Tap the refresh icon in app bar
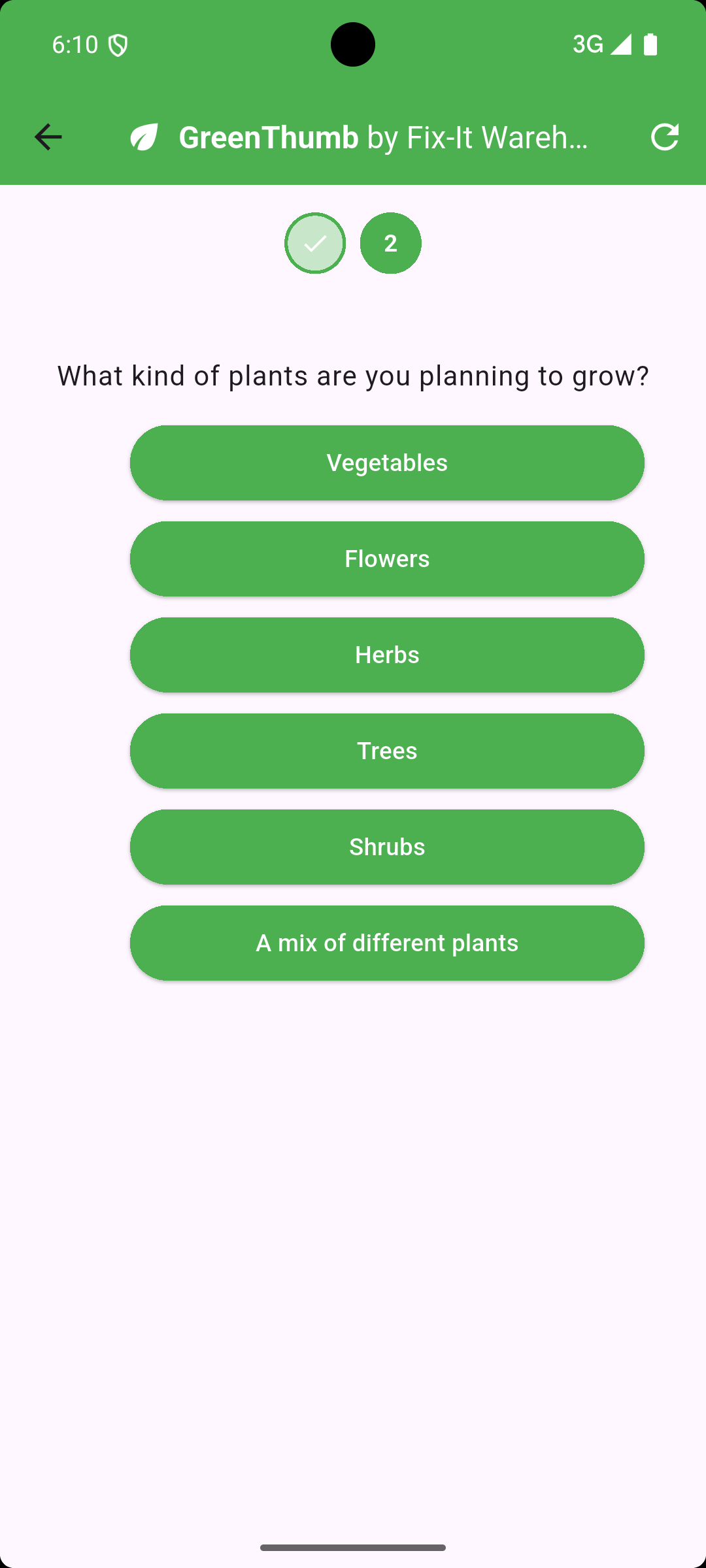The image size is (706, 1568). coord(665,137)
